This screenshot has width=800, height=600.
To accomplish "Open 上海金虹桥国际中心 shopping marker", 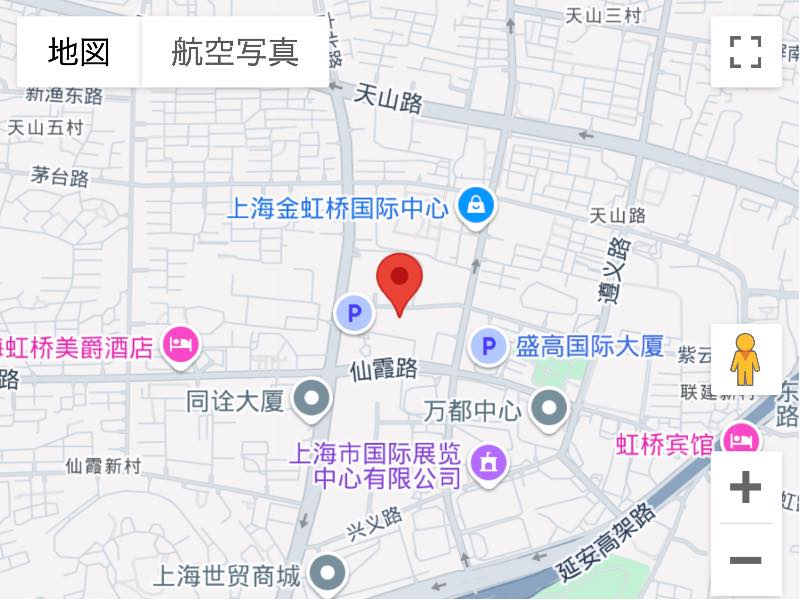I will pyautogui.click(x=477, y=207).
